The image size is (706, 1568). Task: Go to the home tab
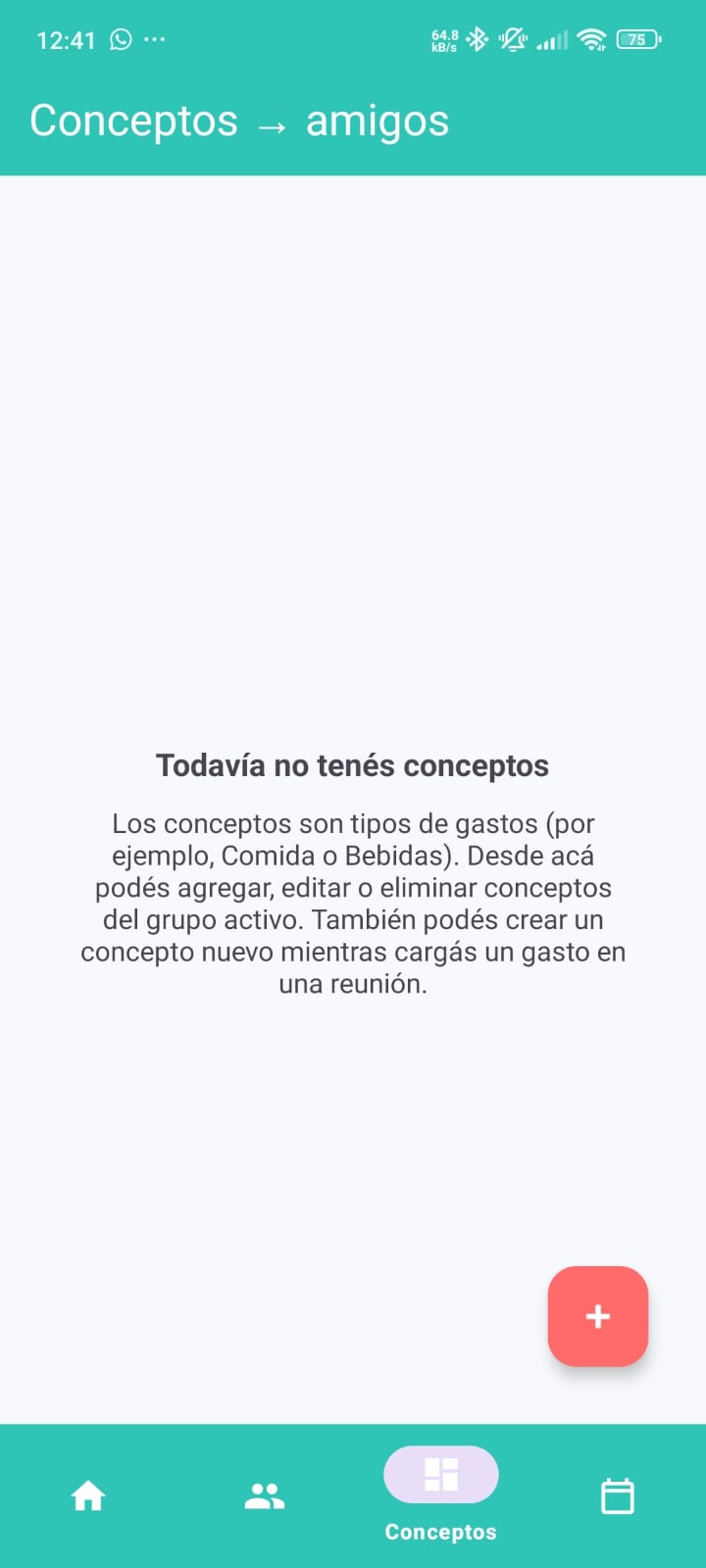(88, 1496)
